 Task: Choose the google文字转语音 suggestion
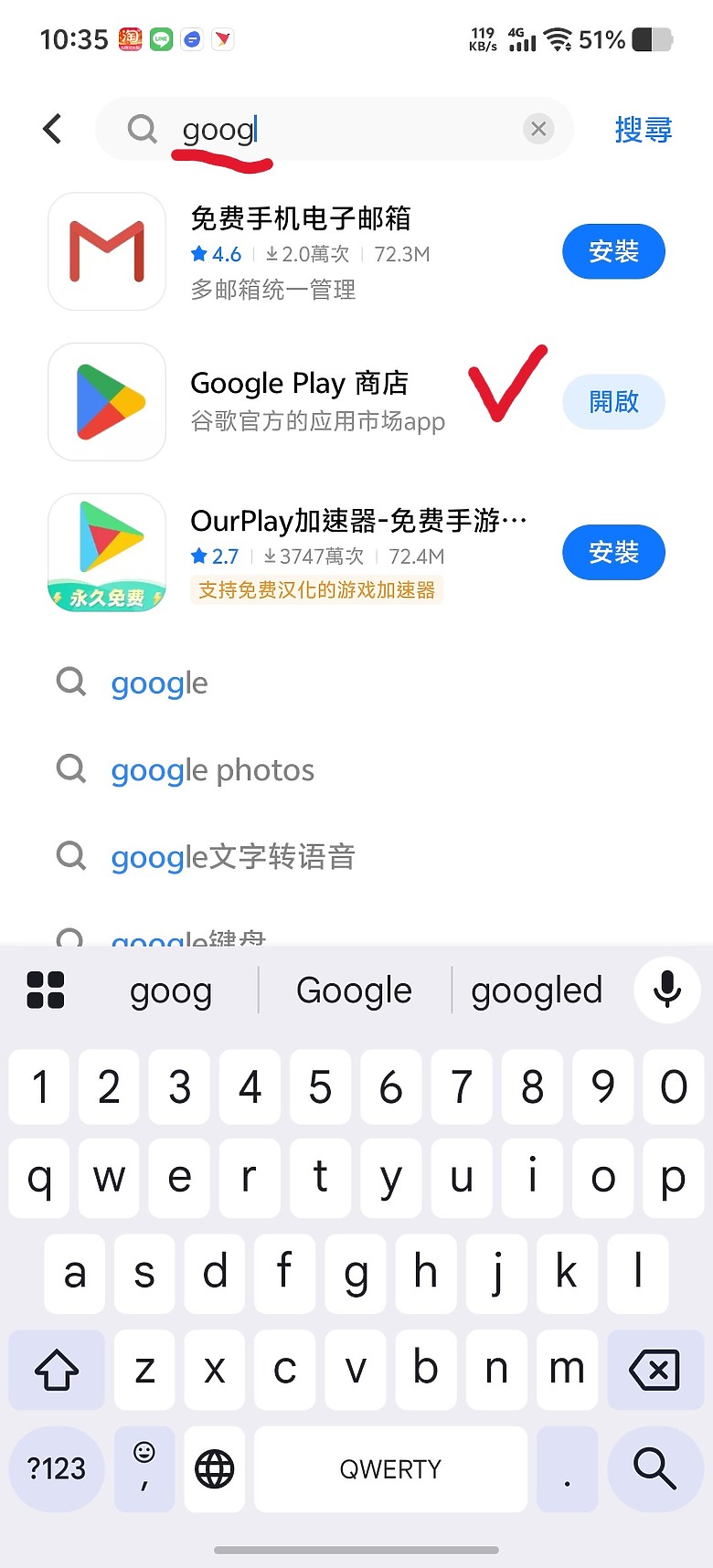[232, 857]
